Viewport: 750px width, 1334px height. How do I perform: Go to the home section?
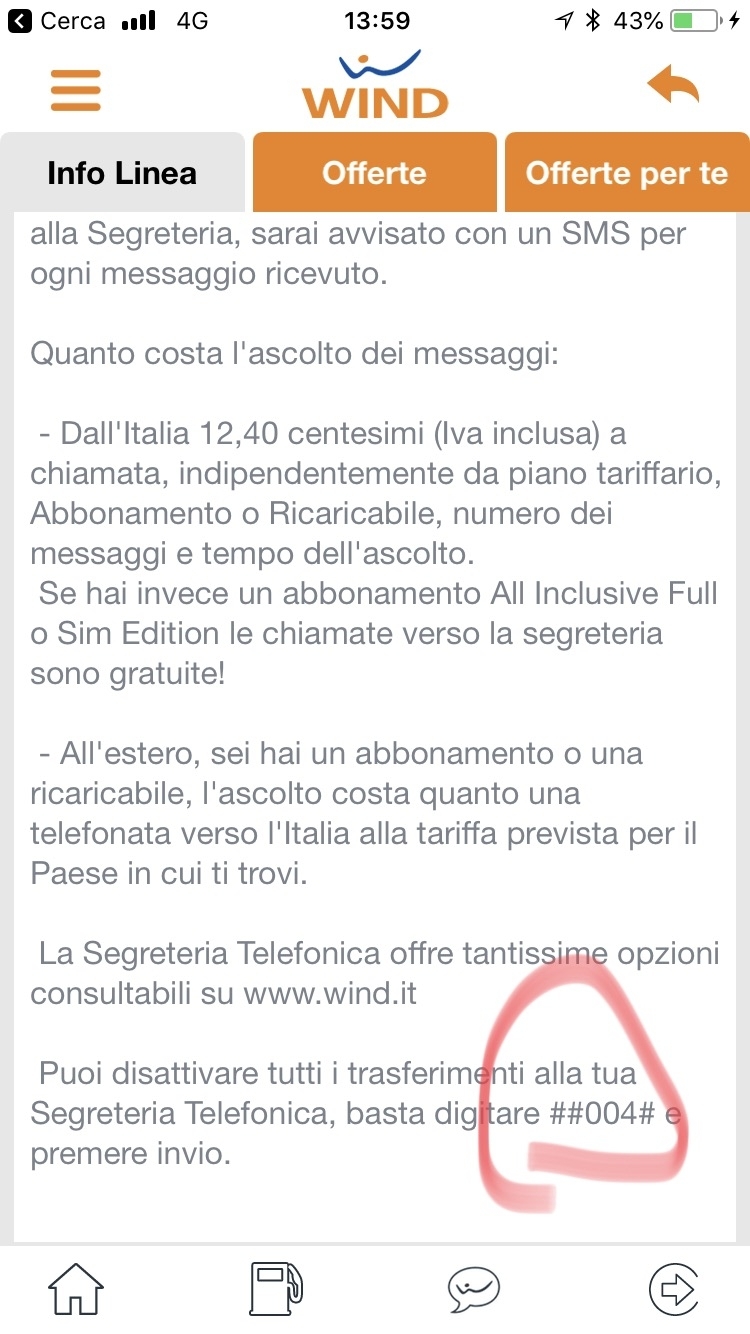pyautogui.click(x=76, y=1288)
